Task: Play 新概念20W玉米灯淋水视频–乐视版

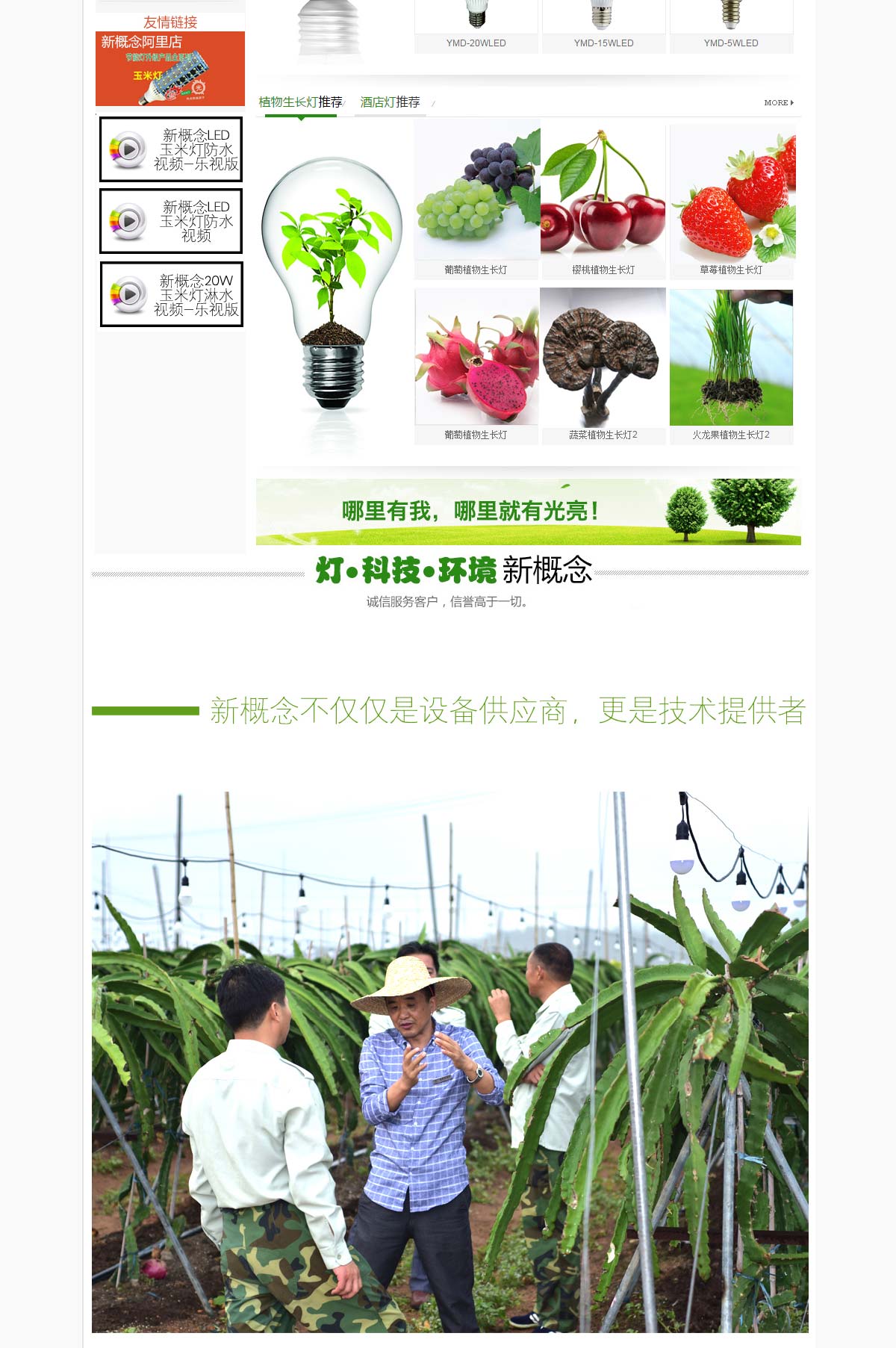Action: pyautogui.click(x=172, y=294)
